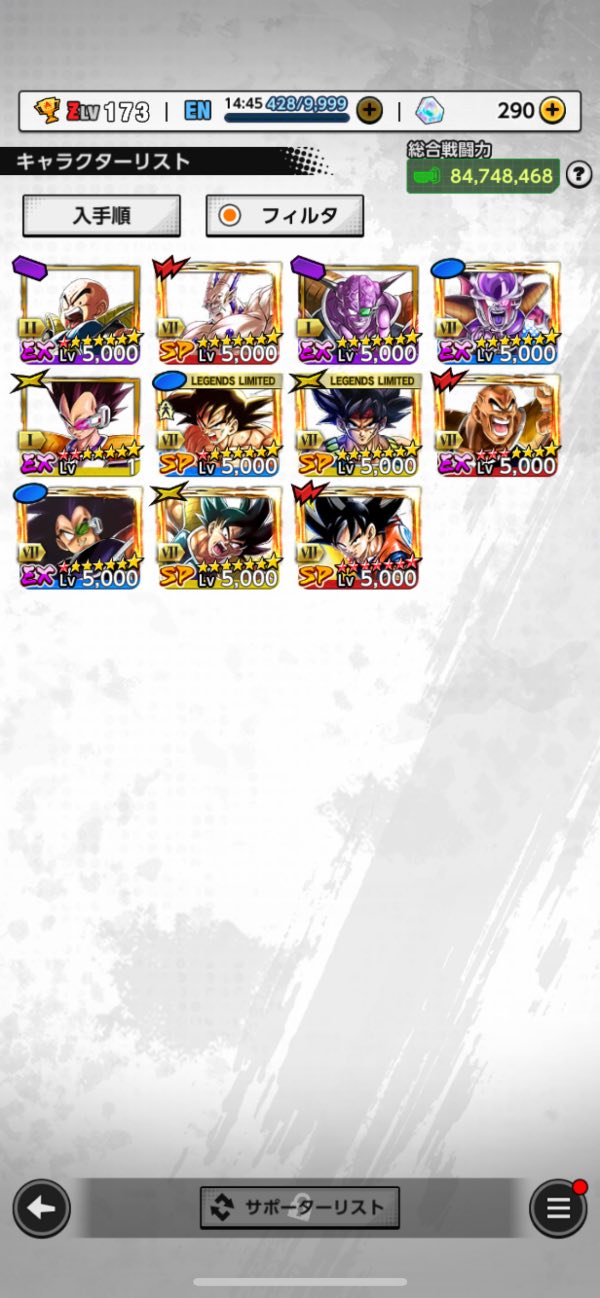Select the Vegeta with scouter character card
Viewport: 600px width, 1298px height.
pos(80,424)
